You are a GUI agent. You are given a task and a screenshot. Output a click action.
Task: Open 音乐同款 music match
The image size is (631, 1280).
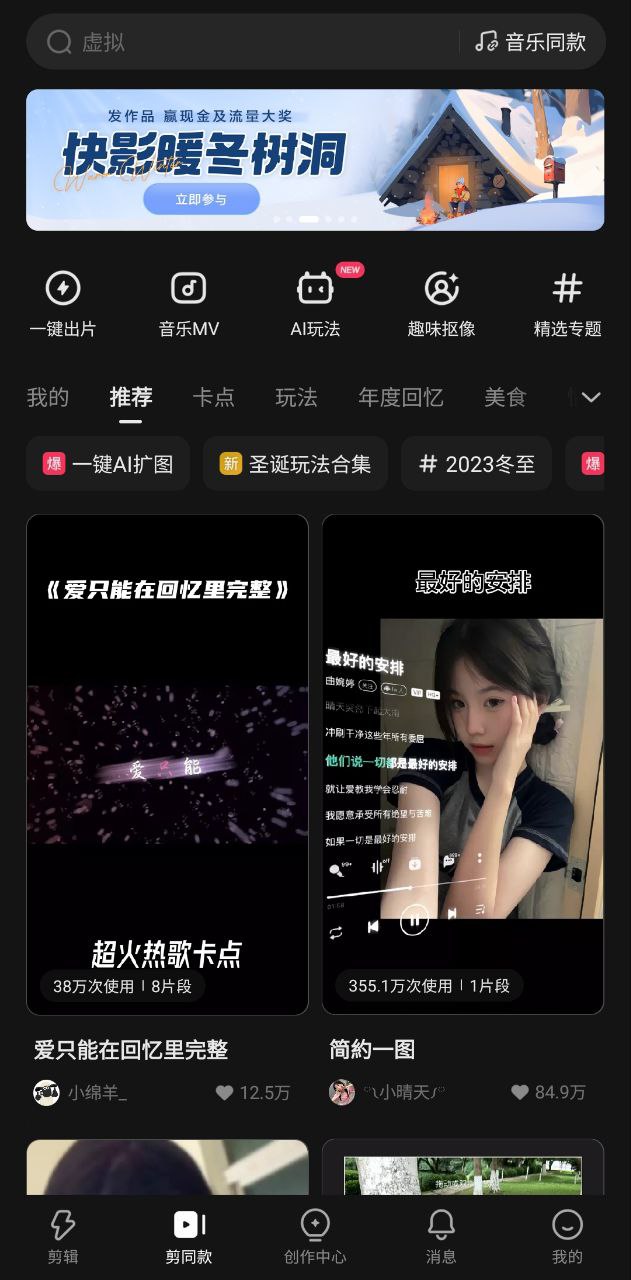coord(530,42)
